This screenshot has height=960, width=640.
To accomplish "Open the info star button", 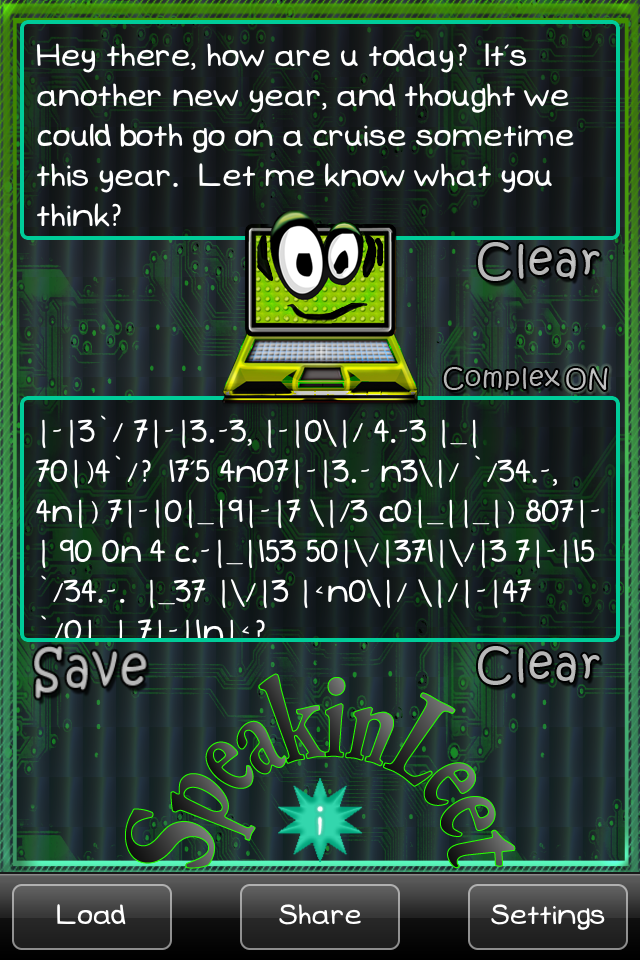I will tap(319, 822).
